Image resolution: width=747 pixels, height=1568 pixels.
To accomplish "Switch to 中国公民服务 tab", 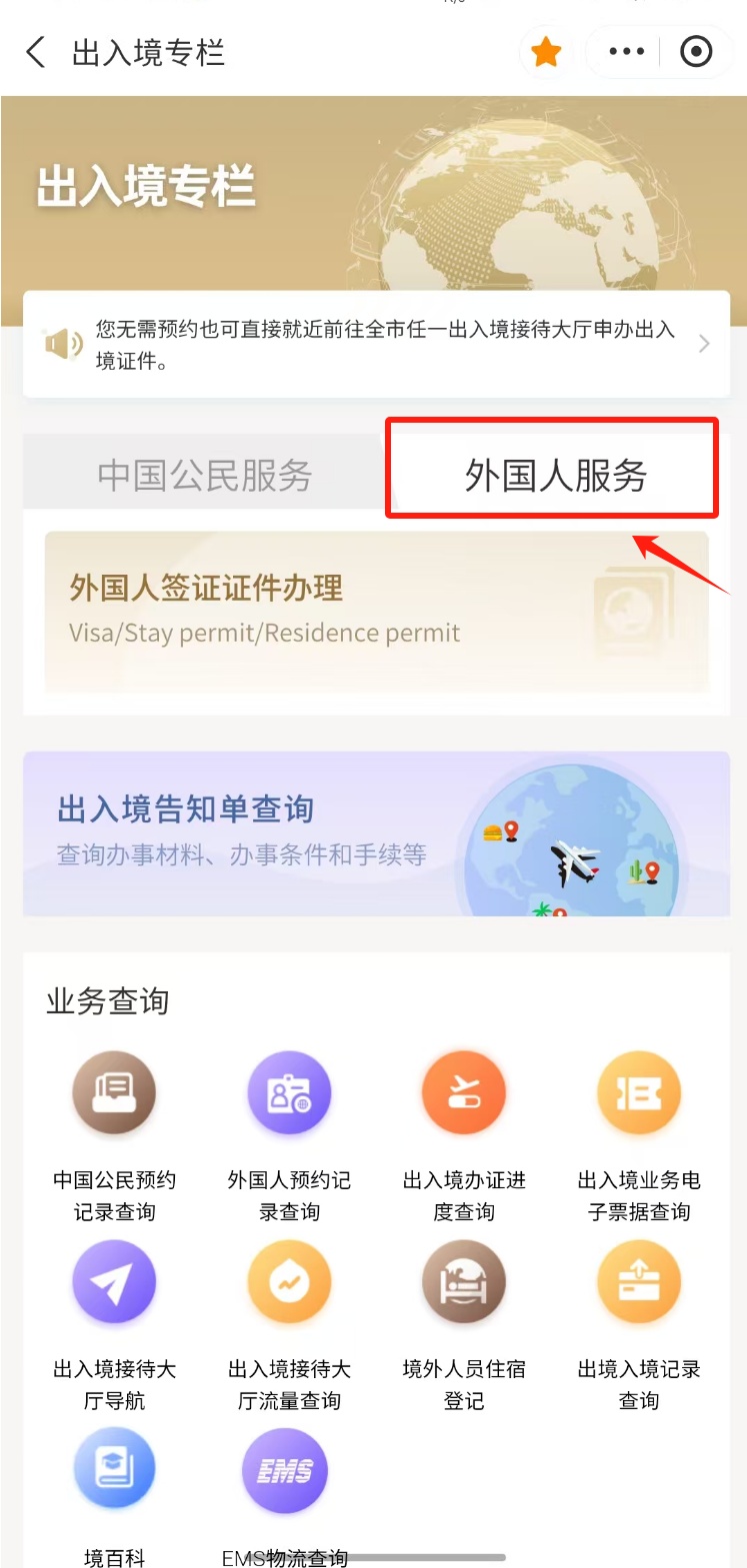I will pos(205,476).
